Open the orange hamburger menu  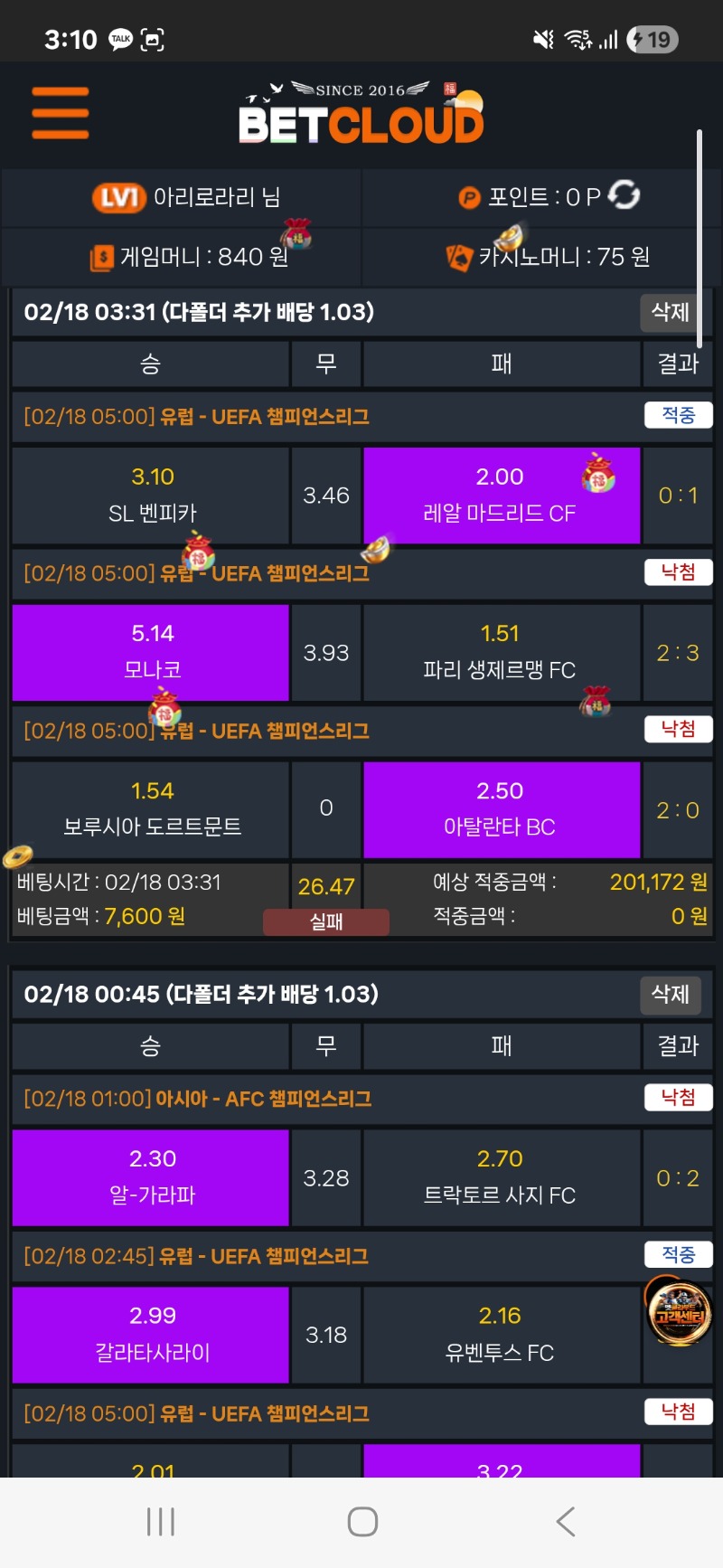tap(61, 114)
